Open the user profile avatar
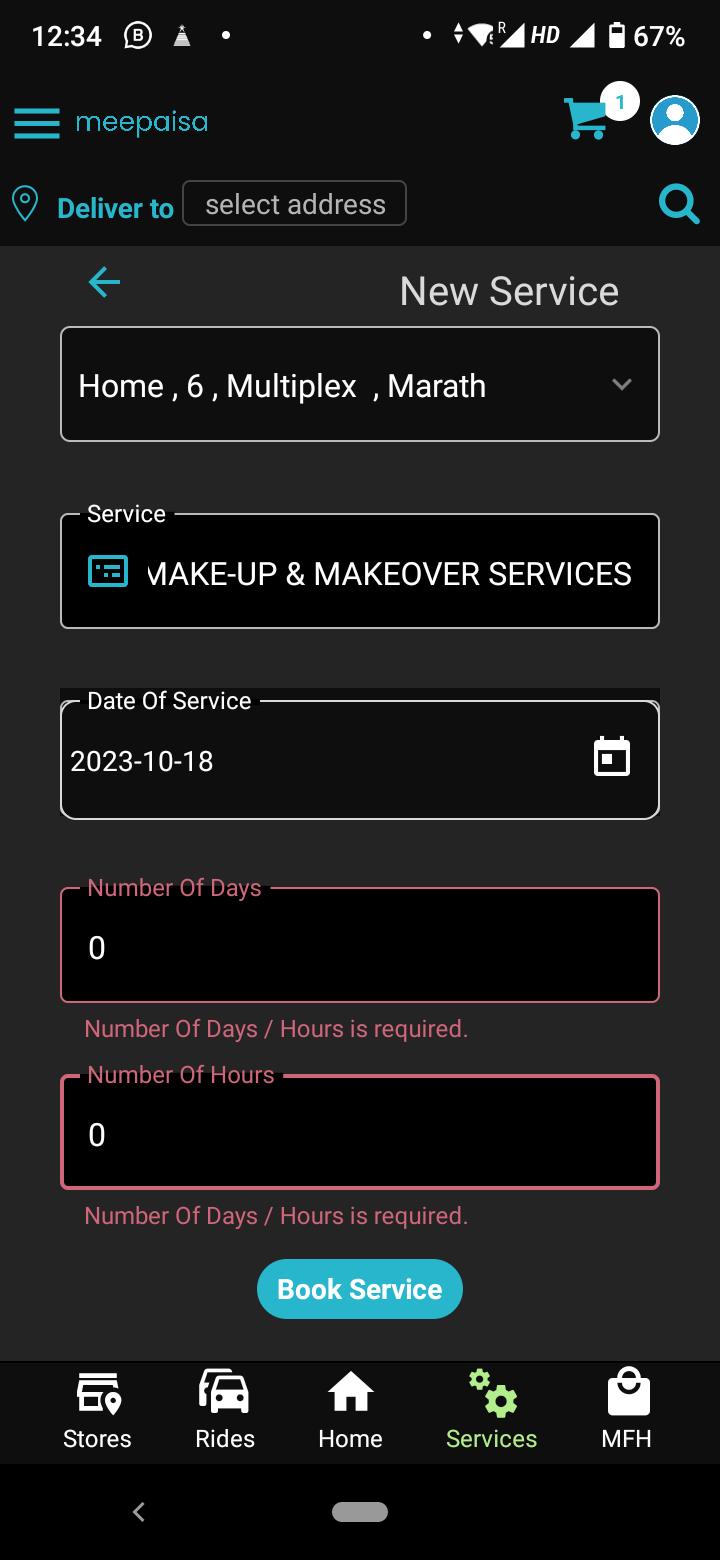This screenshot has width=720, height=1560. tap(675, 121)
